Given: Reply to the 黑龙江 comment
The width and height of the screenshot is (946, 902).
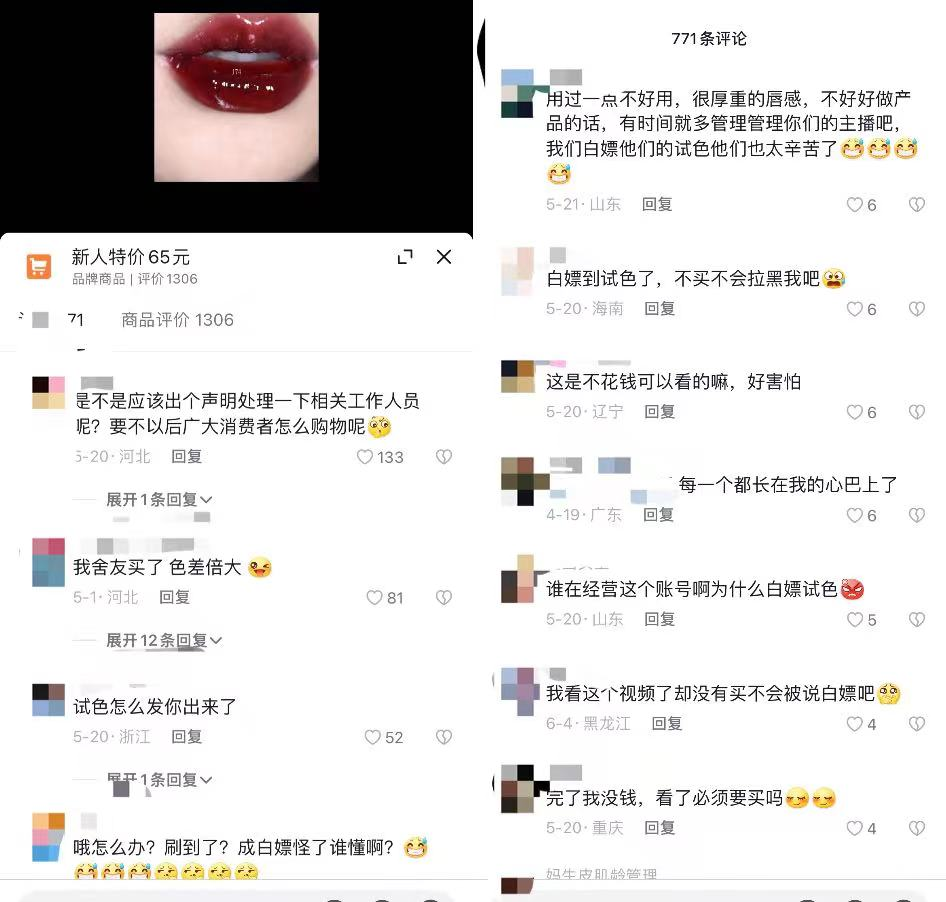Looking at the screenshot, I should click(x=667, y=723).
